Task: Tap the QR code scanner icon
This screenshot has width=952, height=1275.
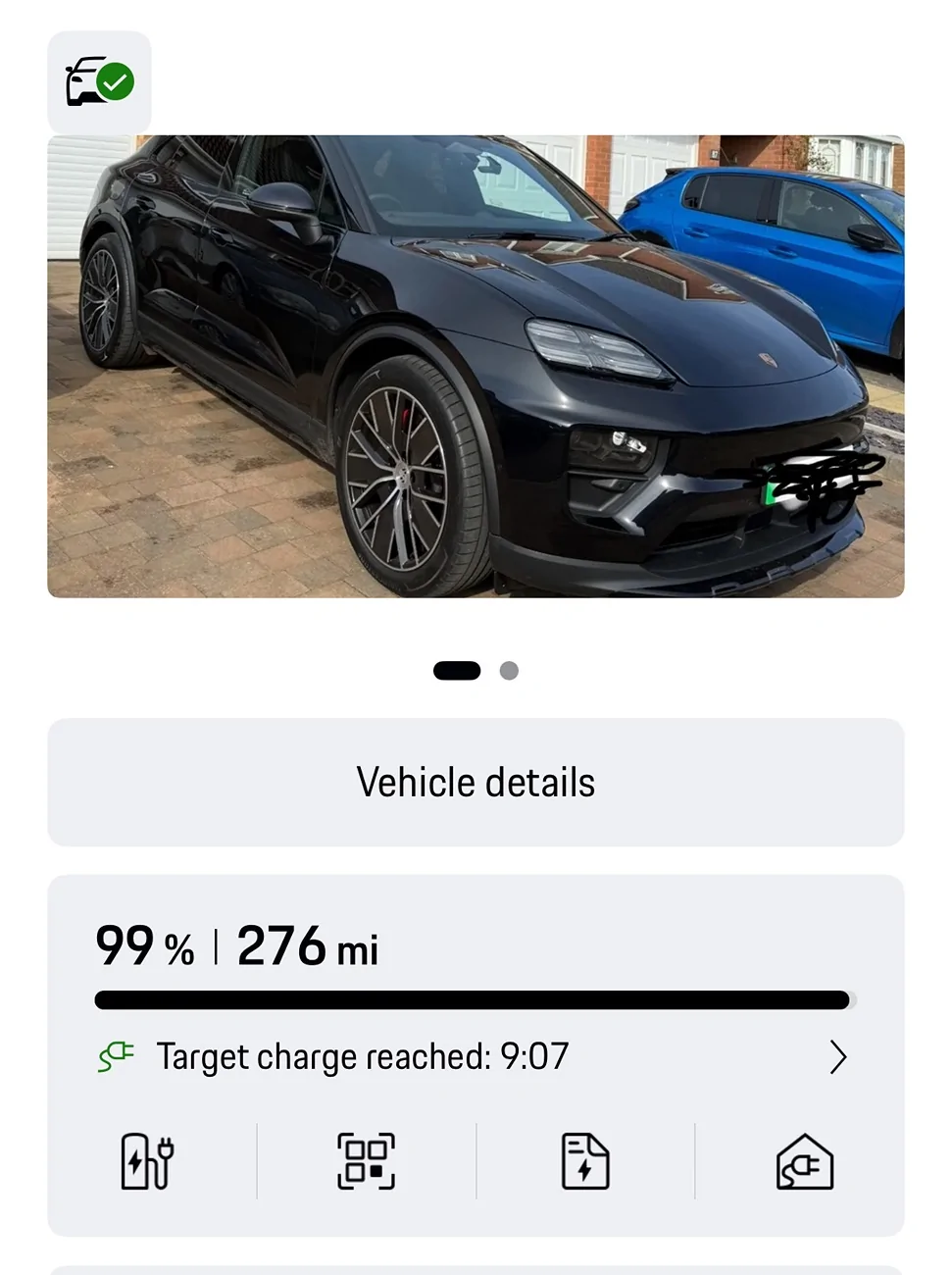Action: [x=366, y=1161]
